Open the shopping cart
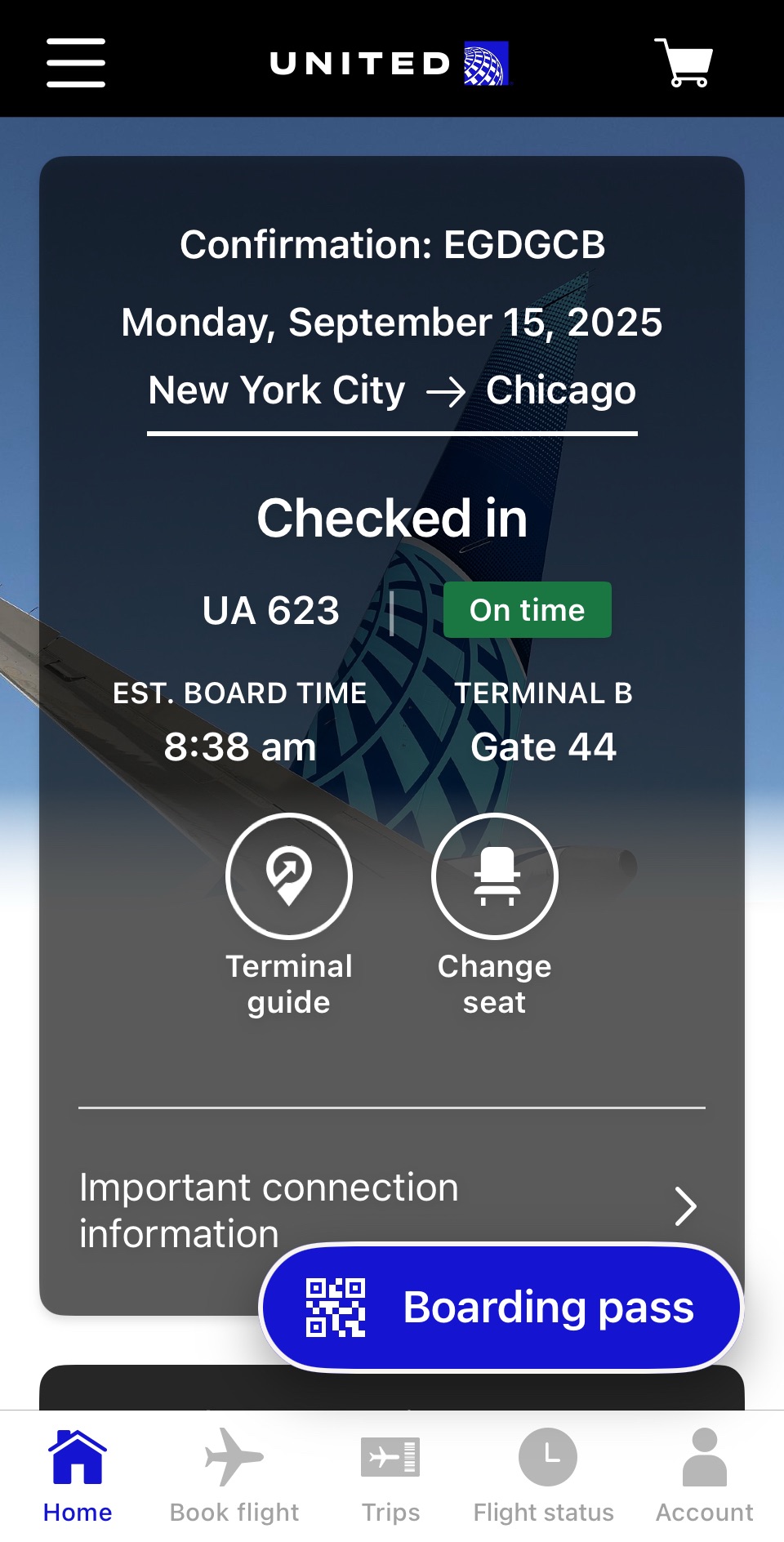Image resolution: width=784 pixels, height=1542 pixels. click(x=684, y=62)
